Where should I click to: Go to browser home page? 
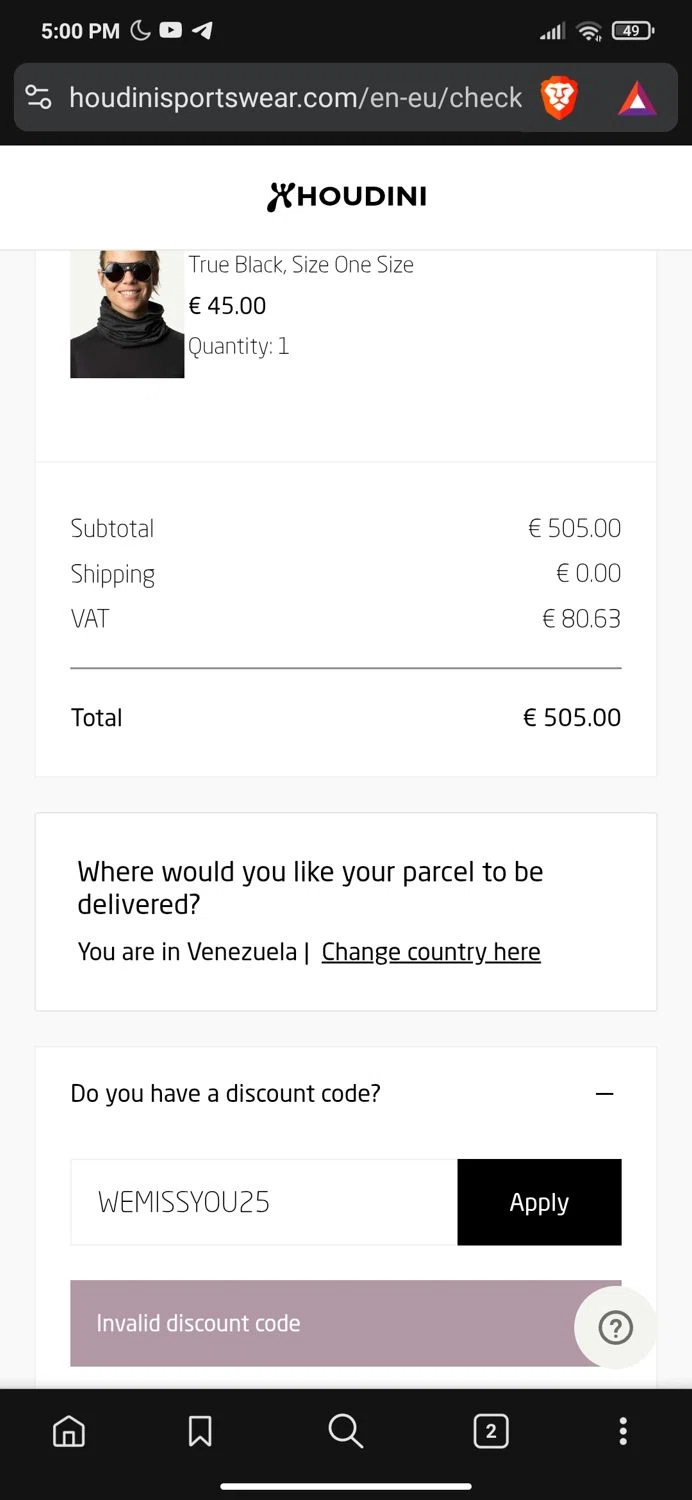pos(68,1432)
